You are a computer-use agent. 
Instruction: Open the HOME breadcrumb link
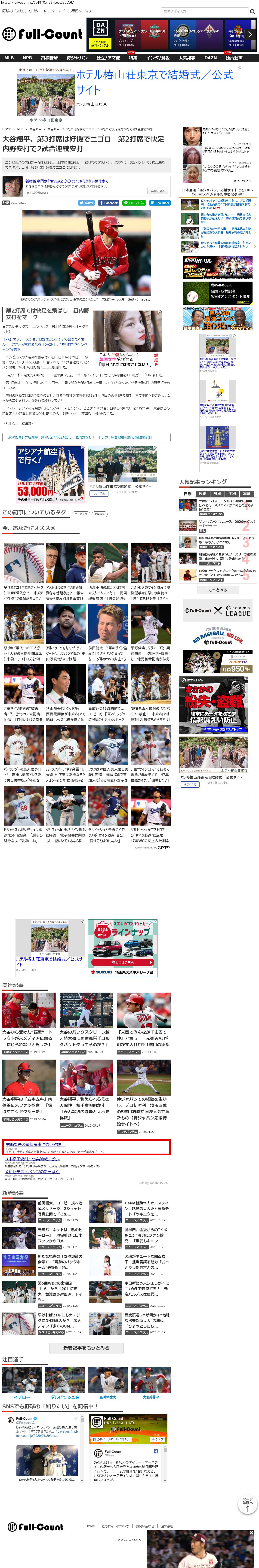[x=7, y=129]
